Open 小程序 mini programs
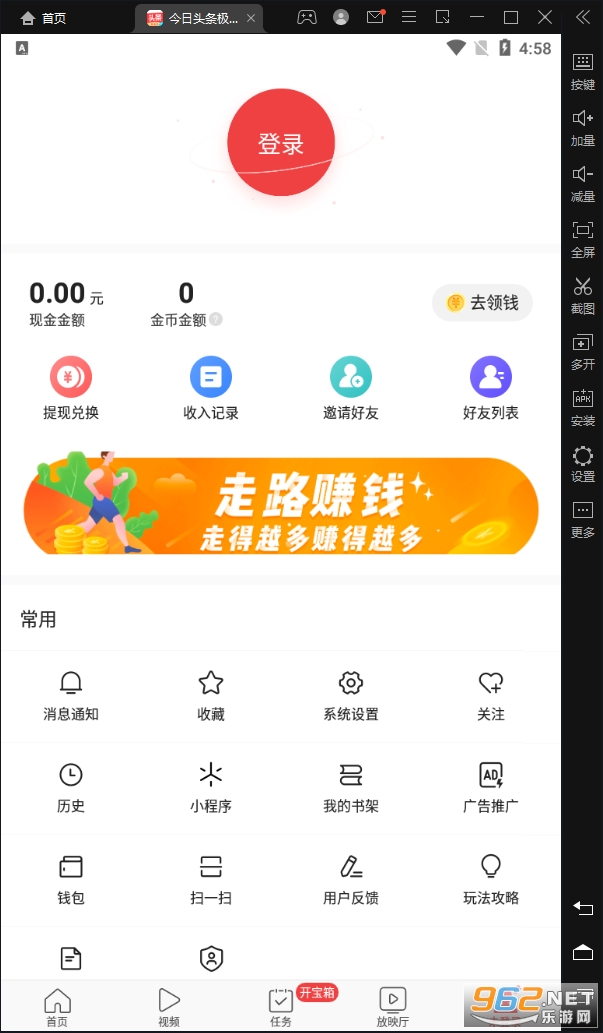Image resolution: width=603 pixels, height=1033 pixels. 211,787
